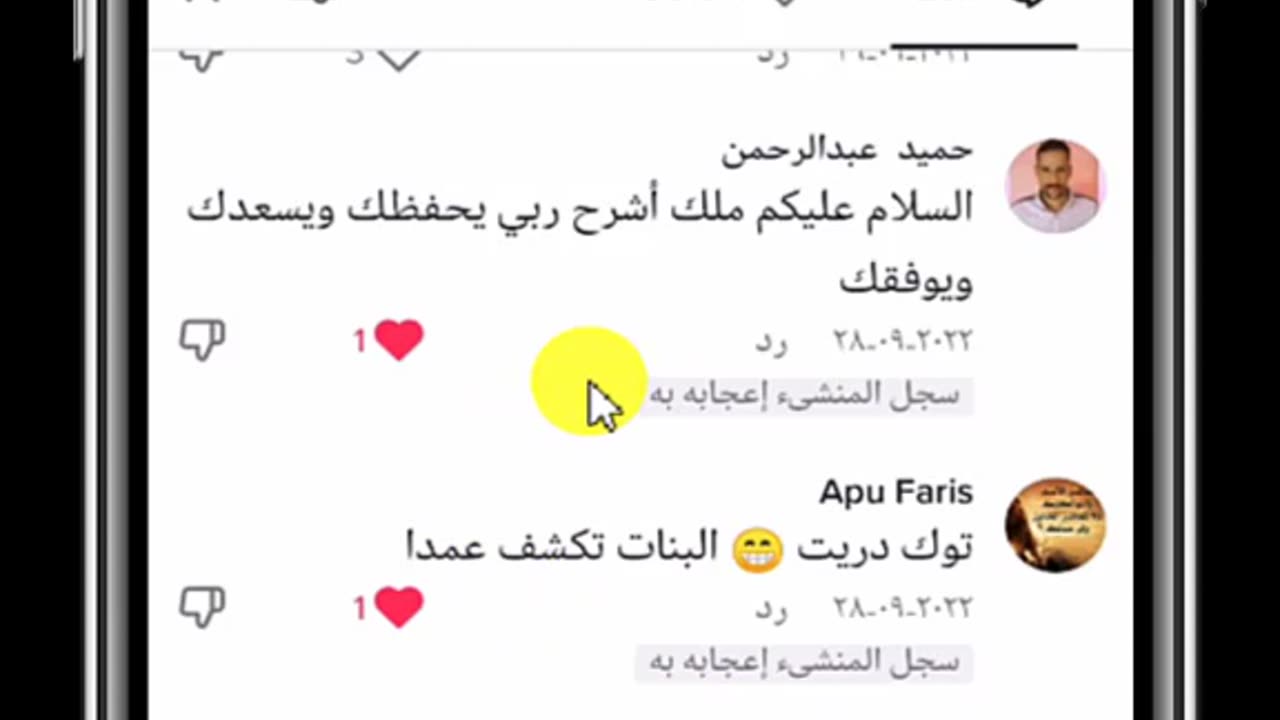
Task: Dislike the comment by حميد عبدالرحمن
Action: pyautogui.click(x=202, y=341)
